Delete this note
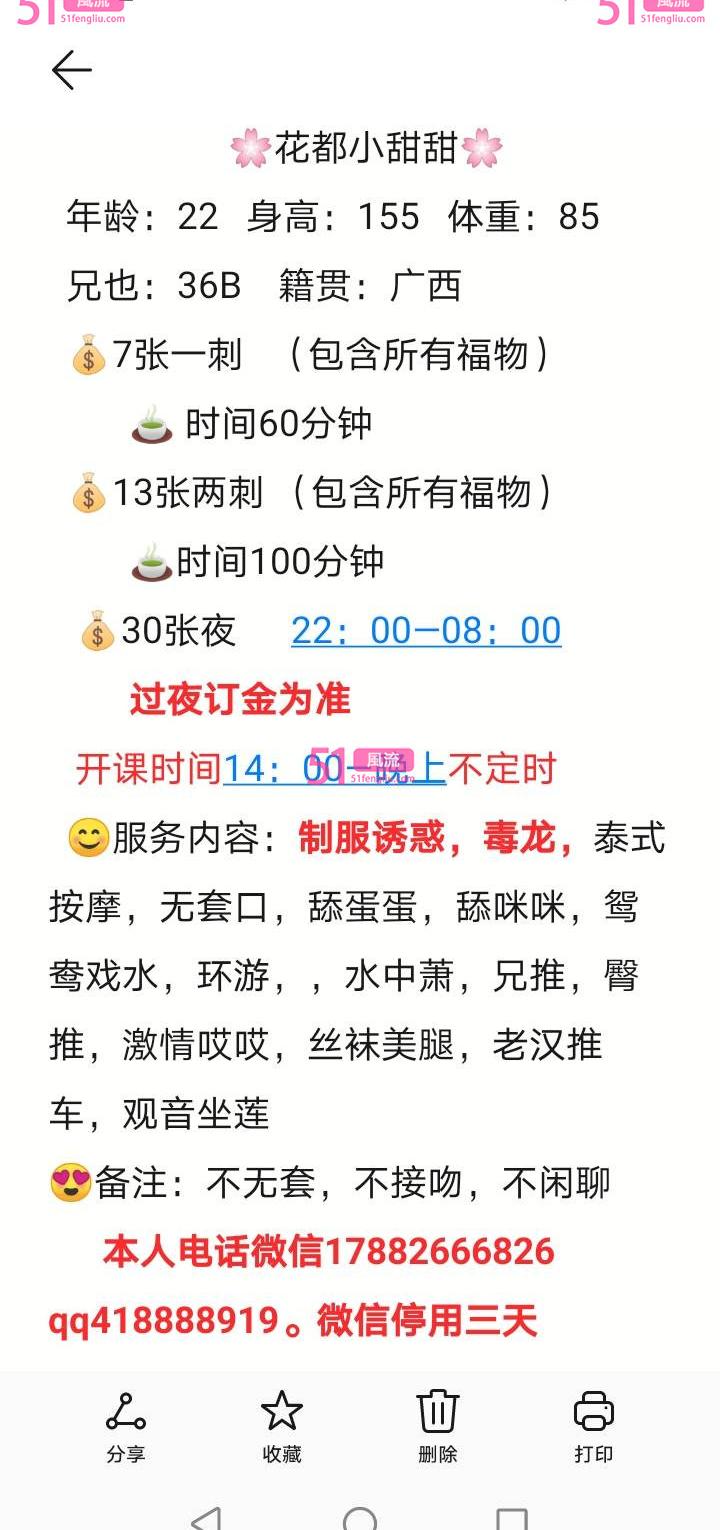 437,1425
